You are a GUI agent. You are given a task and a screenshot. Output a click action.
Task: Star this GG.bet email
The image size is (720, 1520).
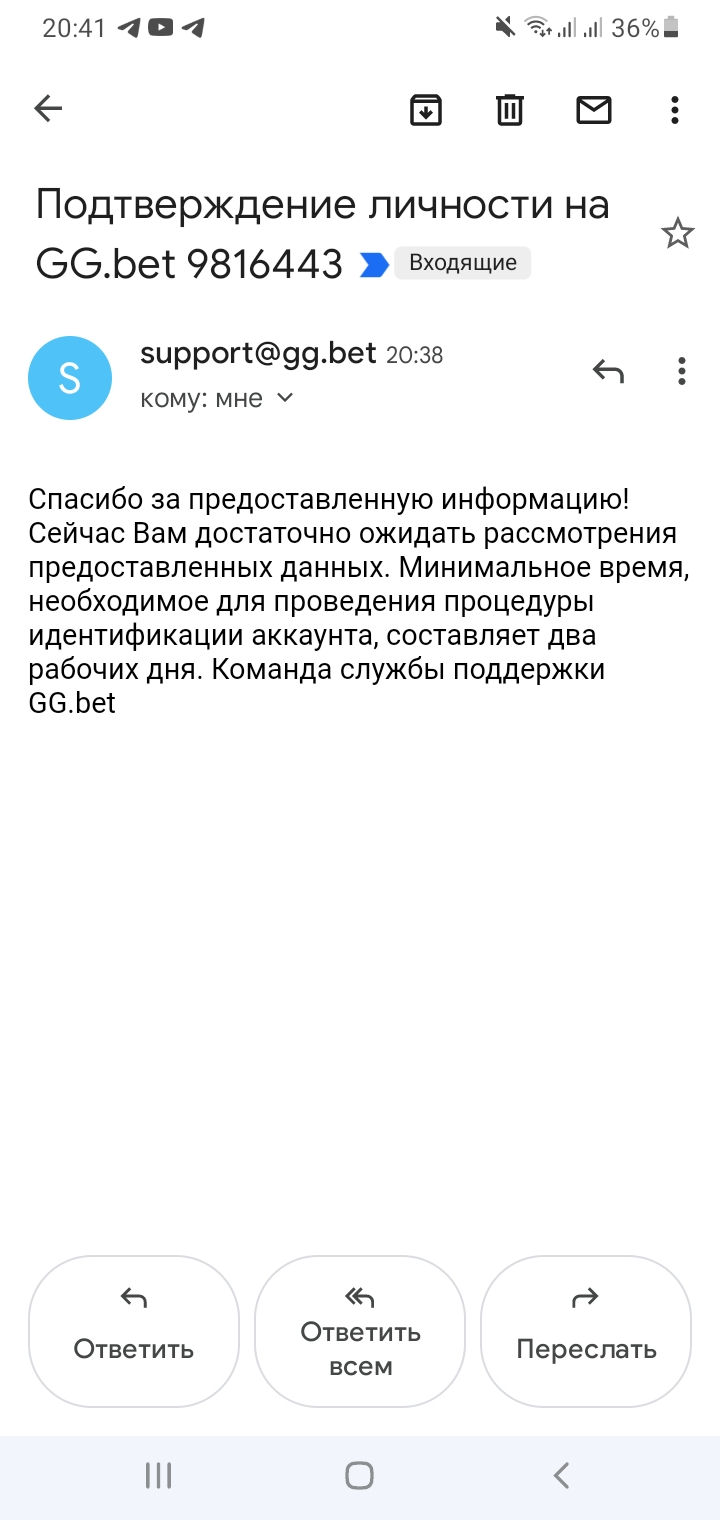tap(678, 234)
